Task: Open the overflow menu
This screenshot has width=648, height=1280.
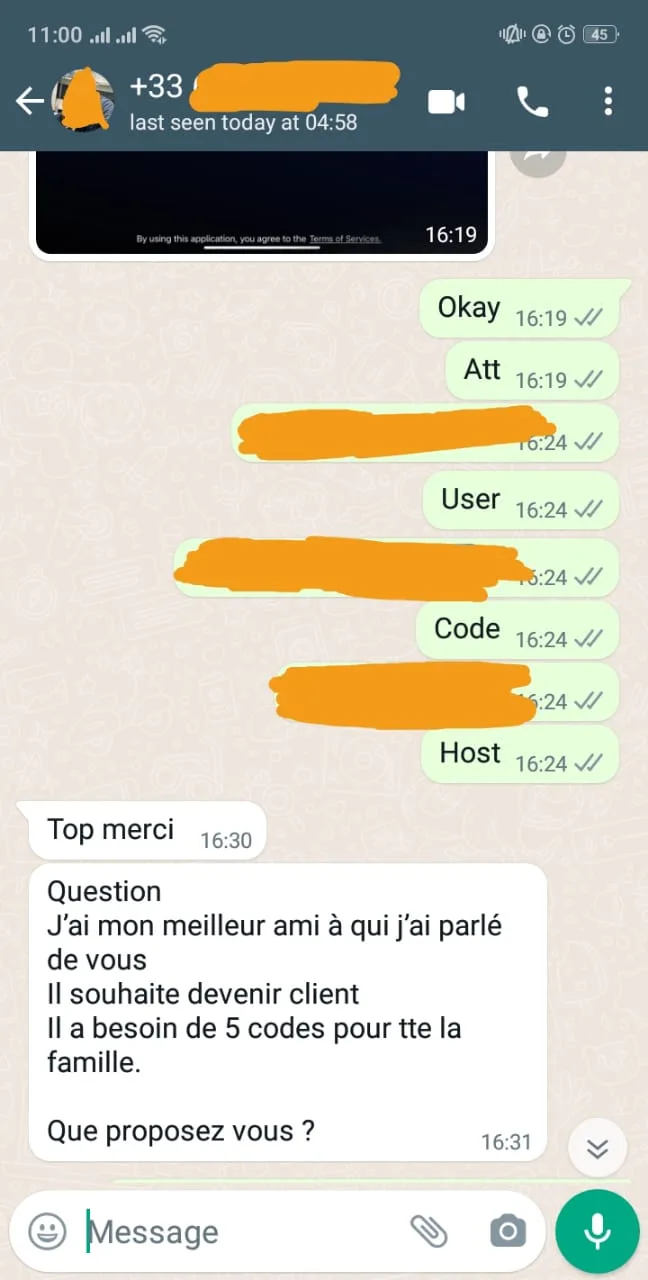Action: pyautogui.click(x=608, y=101)
